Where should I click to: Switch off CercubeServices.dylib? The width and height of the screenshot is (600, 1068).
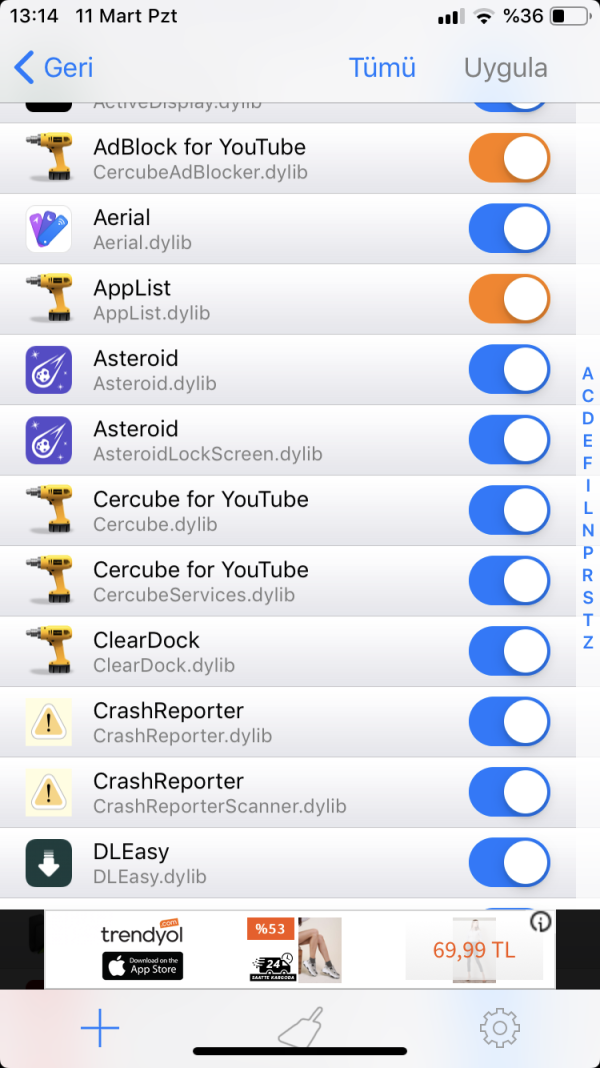click(x=509, y=581)
